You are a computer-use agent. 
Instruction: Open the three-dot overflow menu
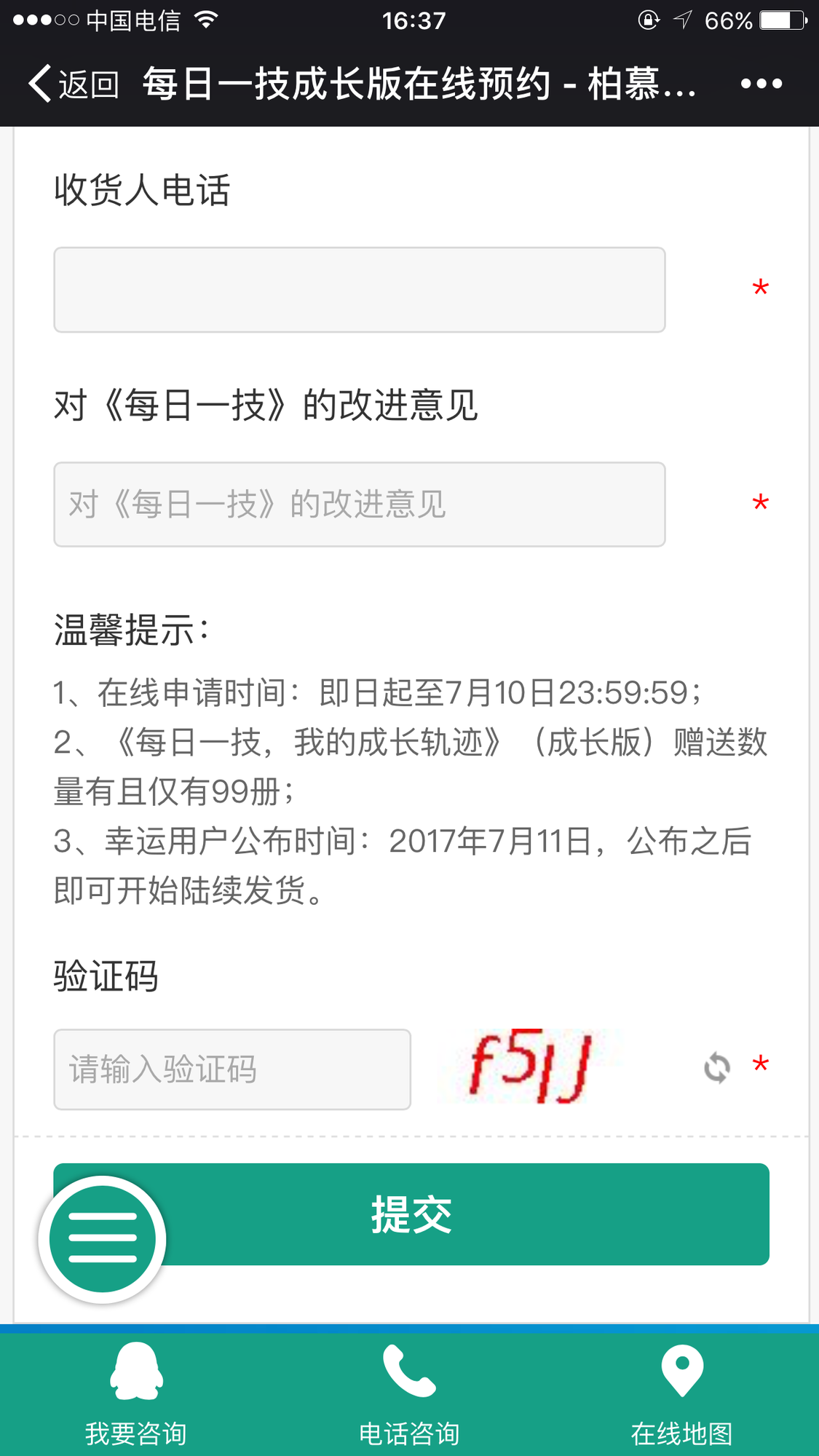761,84
